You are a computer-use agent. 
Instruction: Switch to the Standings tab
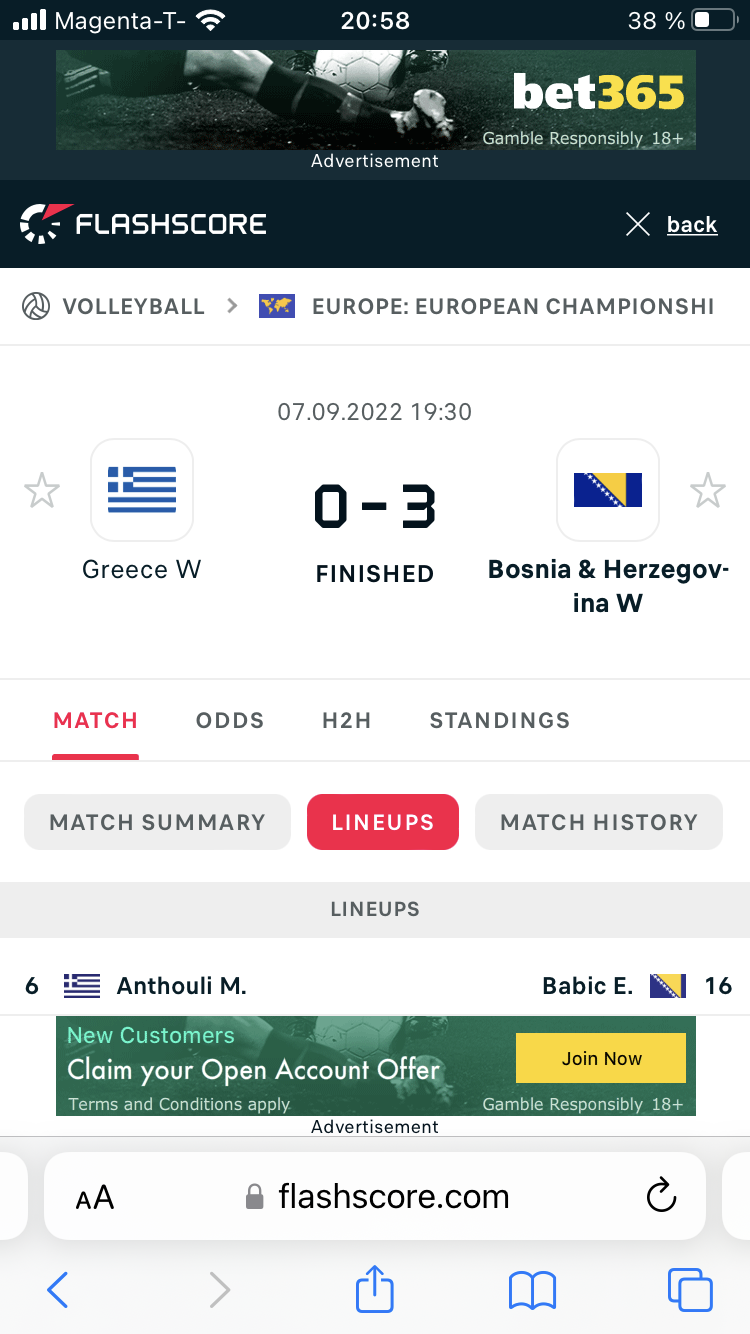point(500,720)
